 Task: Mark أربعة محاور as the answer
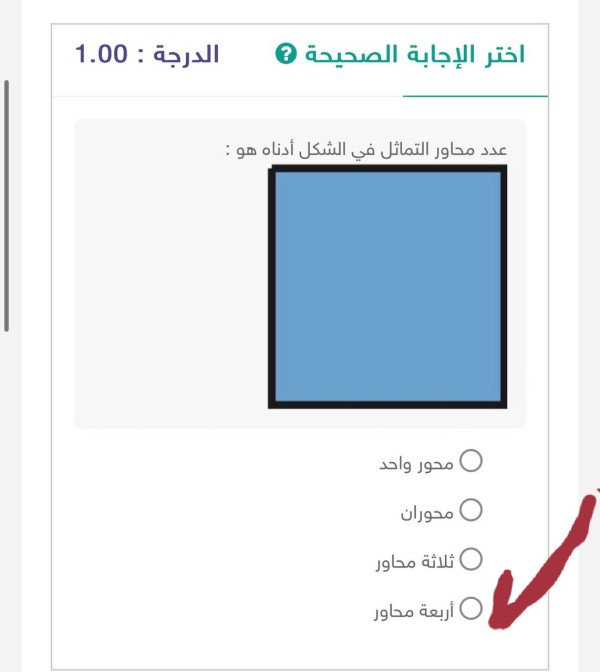click(x=470, y=607)
